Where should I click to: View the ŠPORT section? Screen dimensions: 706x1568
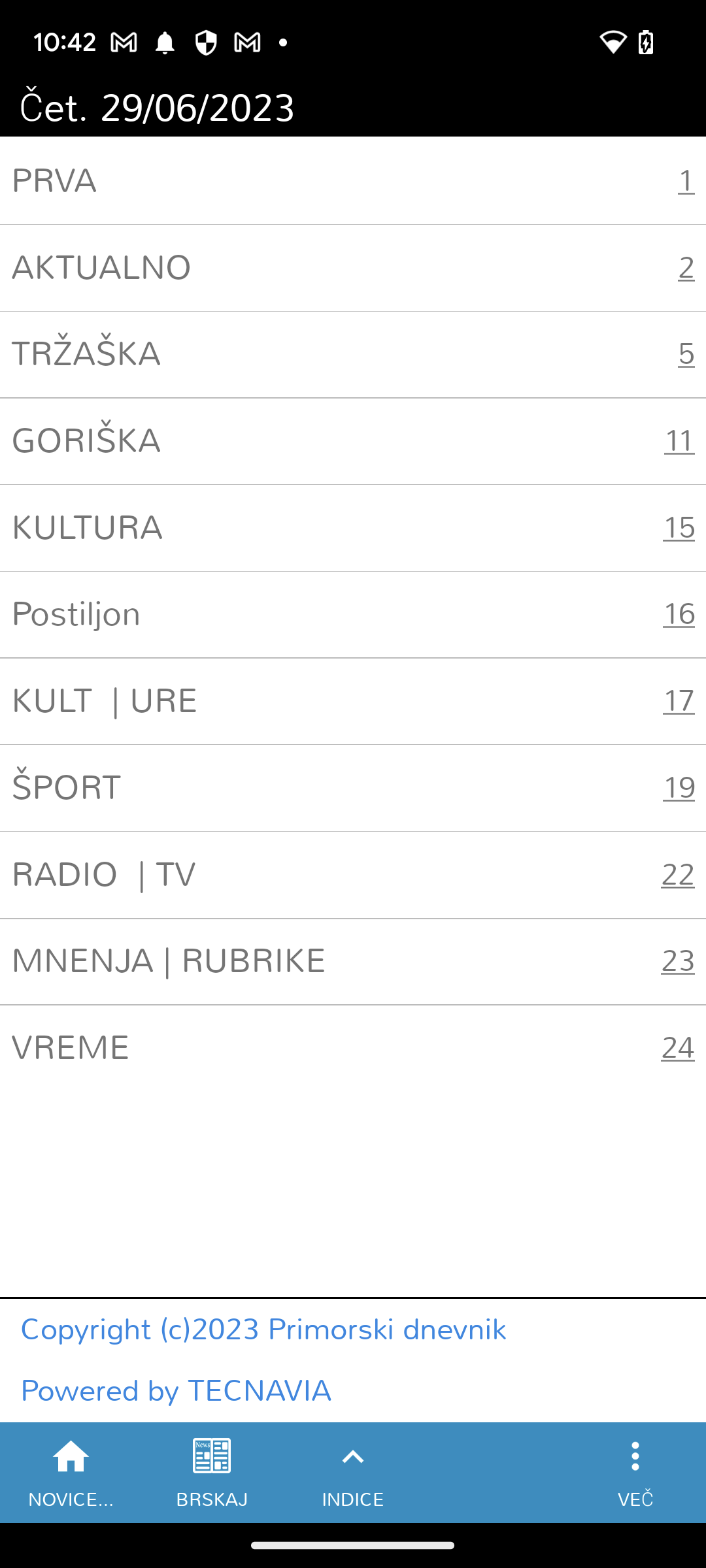(x=353, y=788)
